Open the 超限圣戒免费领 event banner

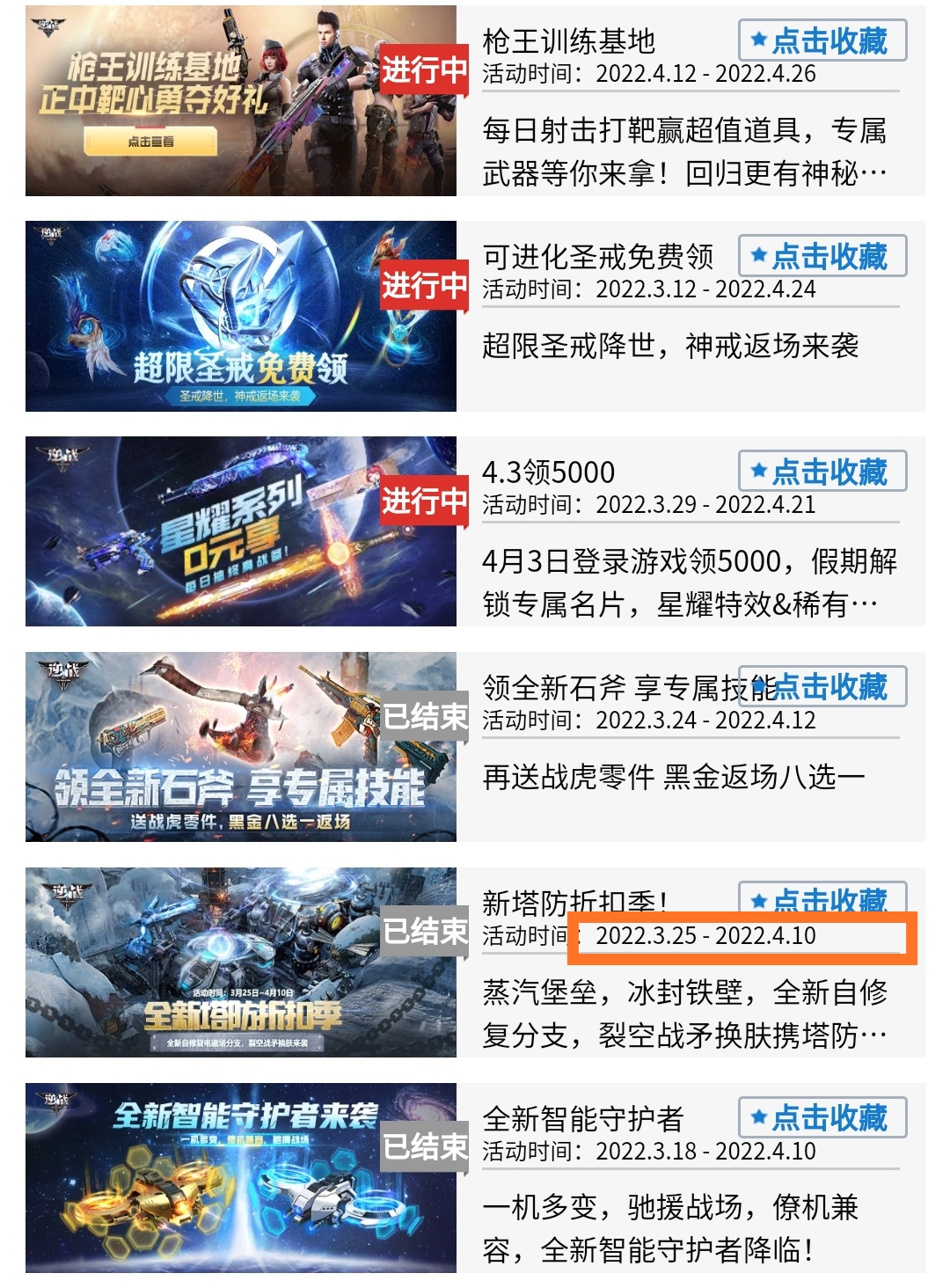240,316
